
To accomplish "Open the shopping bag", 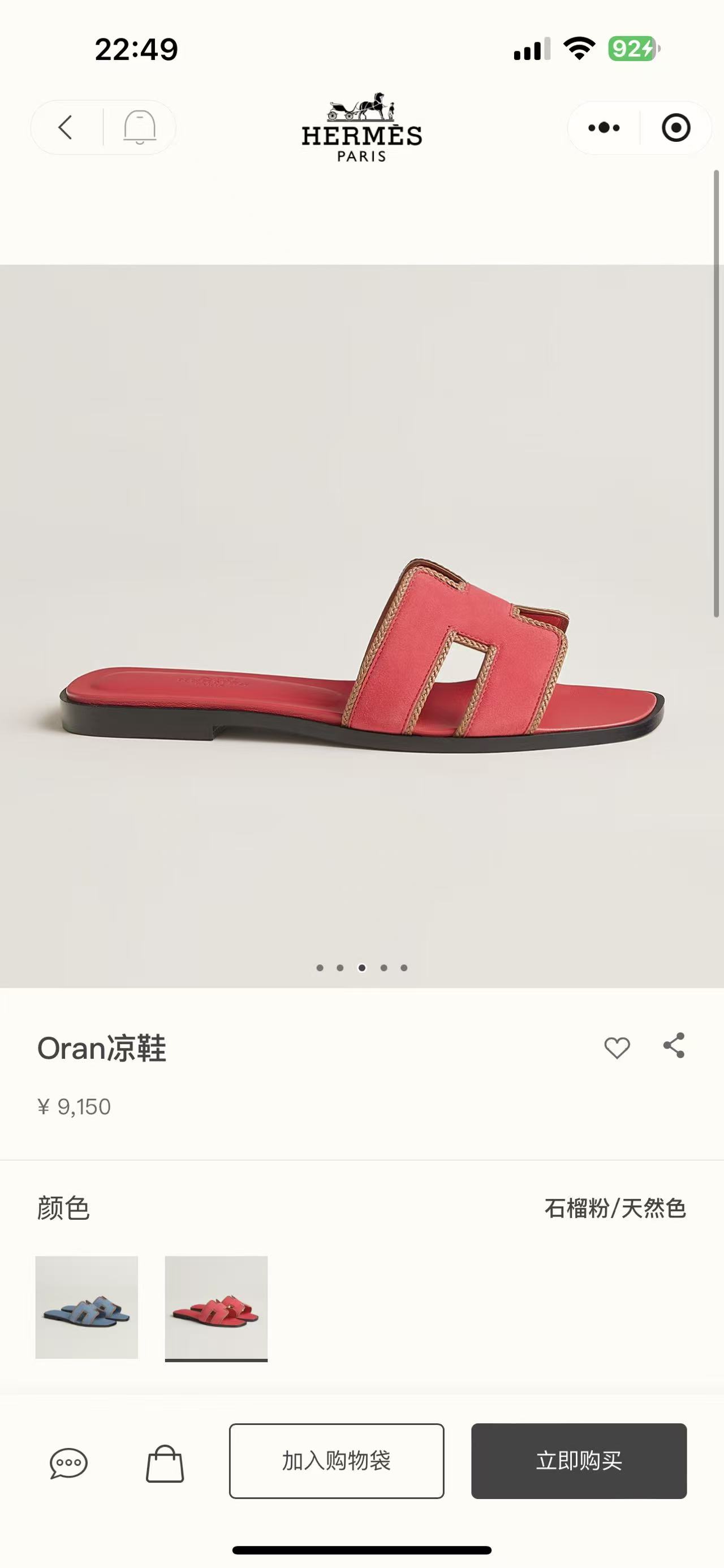I will 165,1463.
